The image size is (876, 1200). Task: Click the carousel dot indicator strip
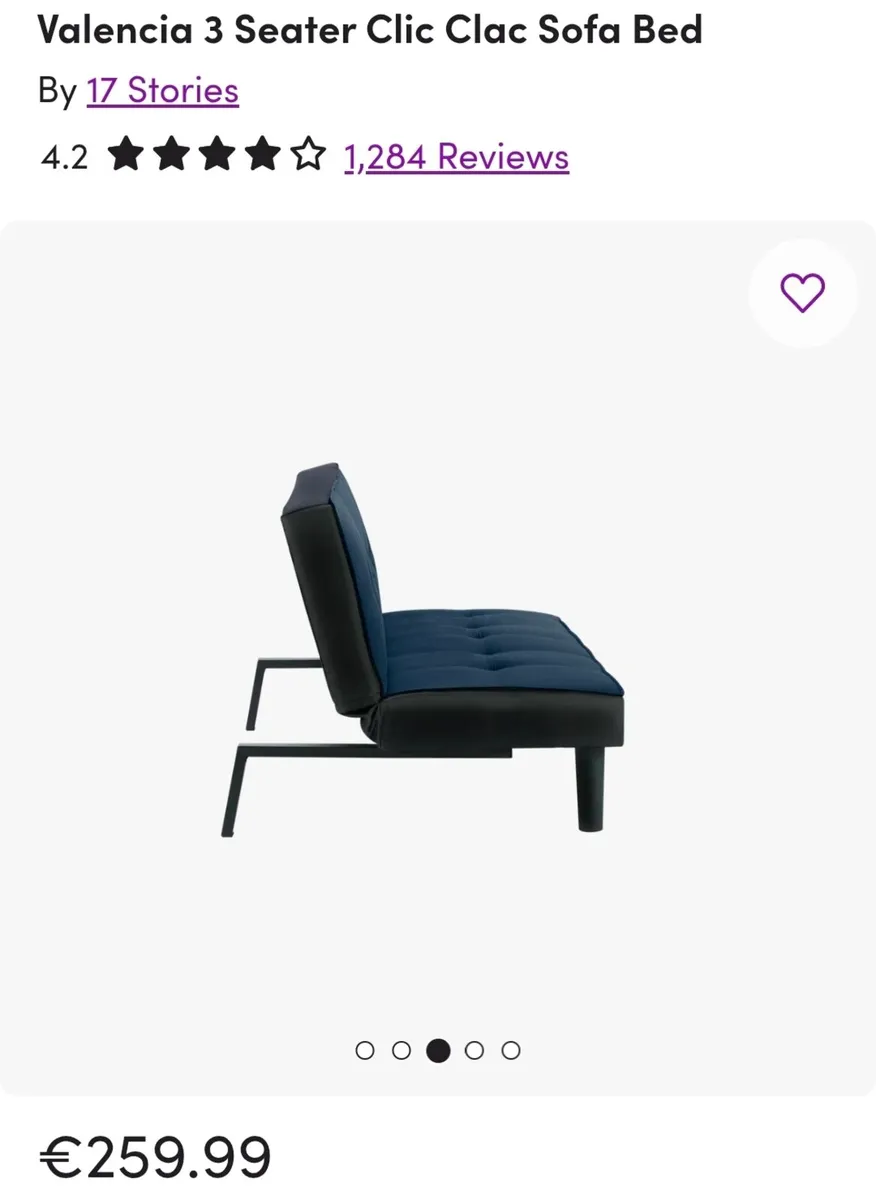pos(438,1051)
